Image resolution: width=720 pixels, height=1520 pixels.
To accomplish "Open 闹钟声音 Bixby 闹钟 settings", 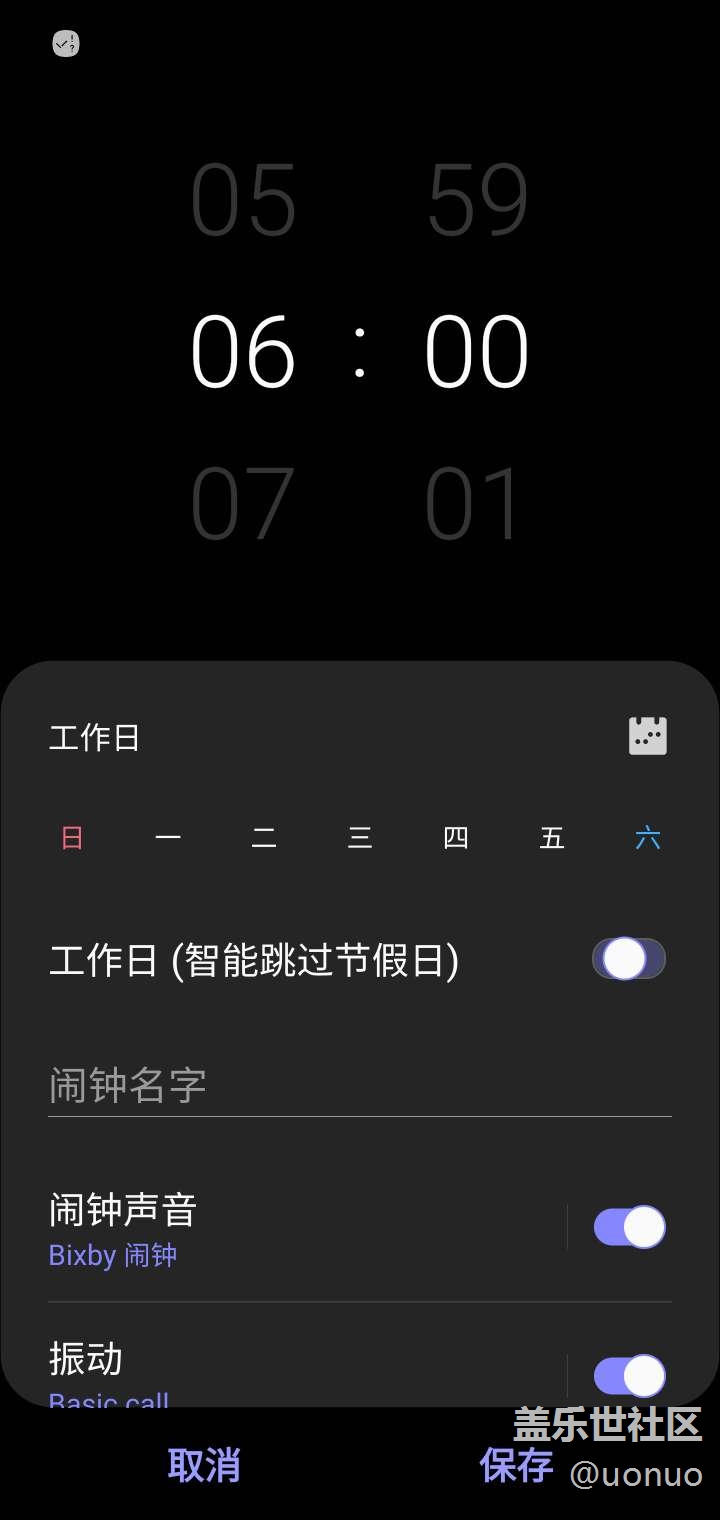I will [x=300, y=1228].
